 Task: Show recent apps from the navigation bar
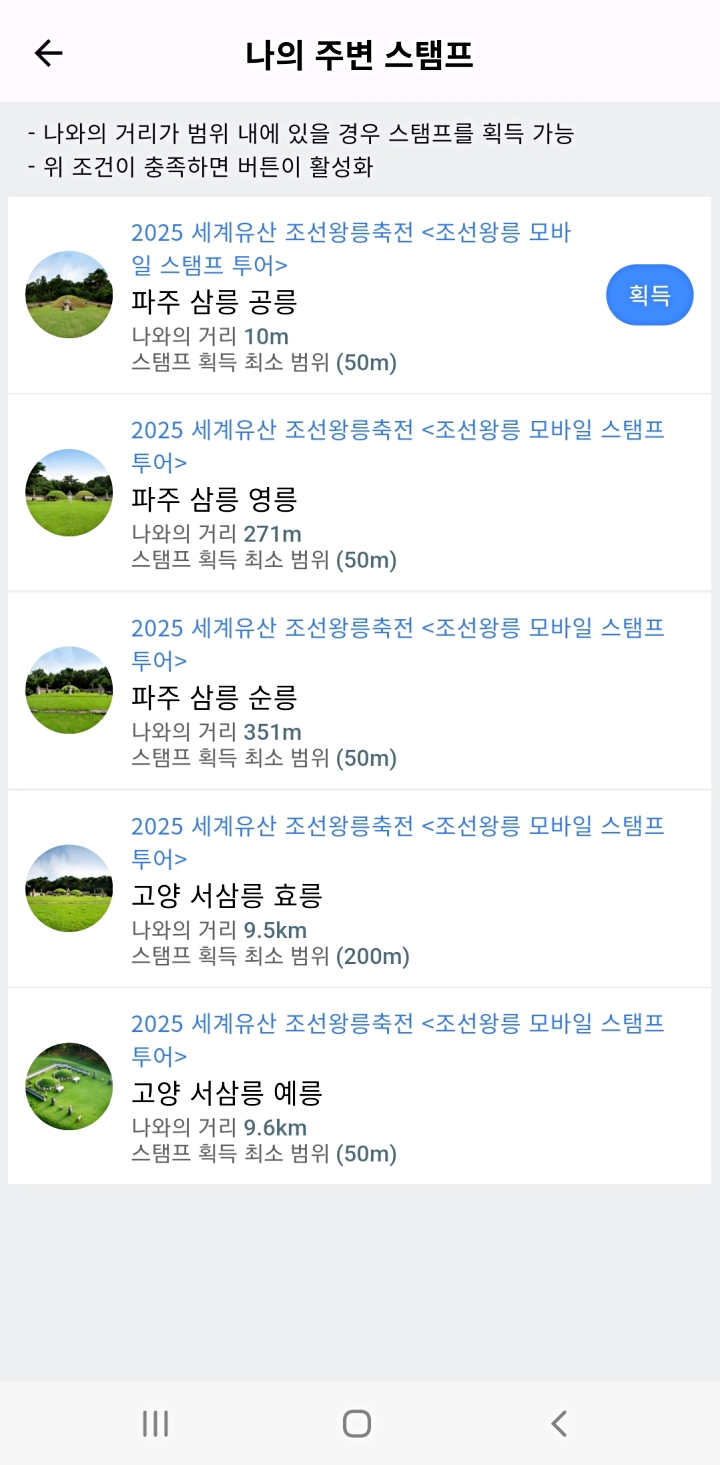(155, 1423)
